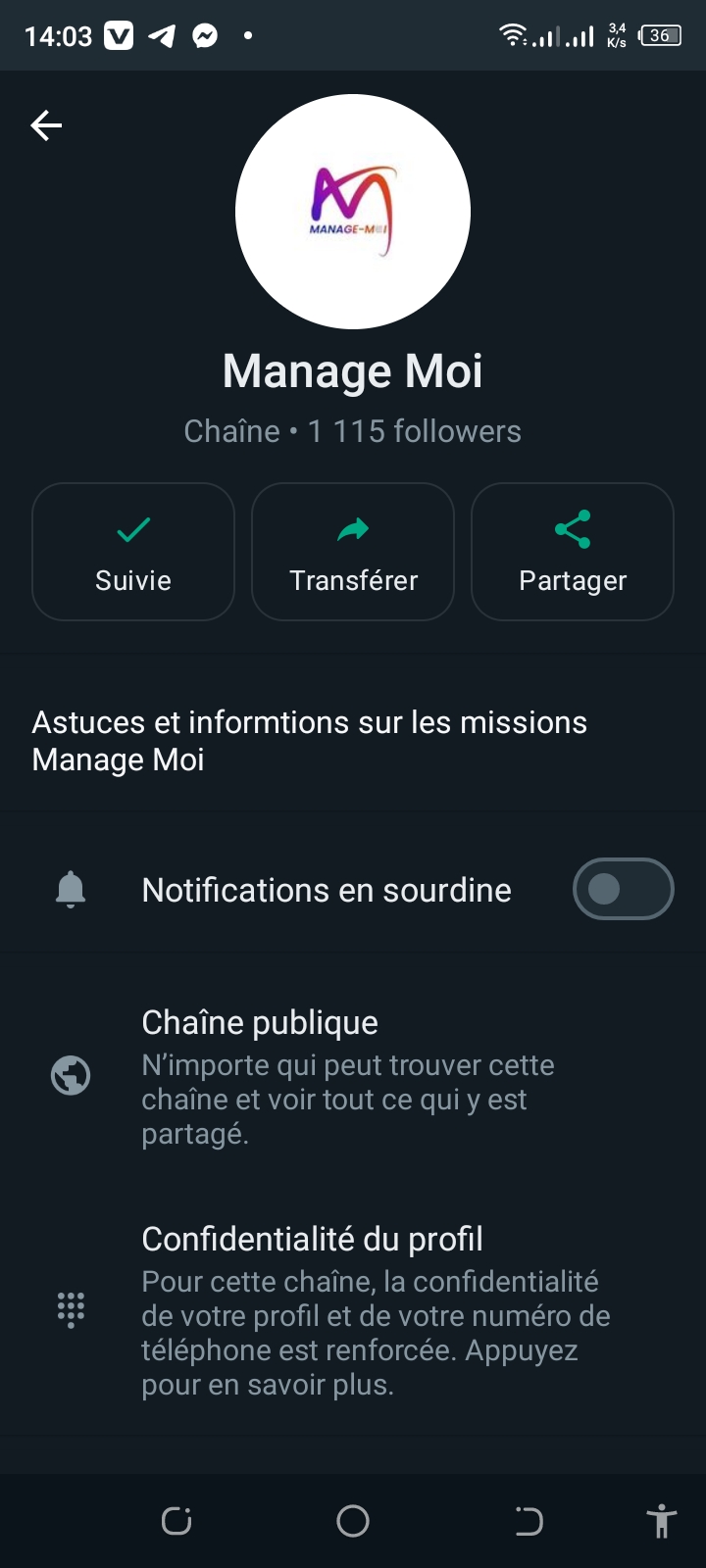Tap the system home button
This screenshot has width=706, height=1568.
pyautogui.click(x=353, y=1521)
